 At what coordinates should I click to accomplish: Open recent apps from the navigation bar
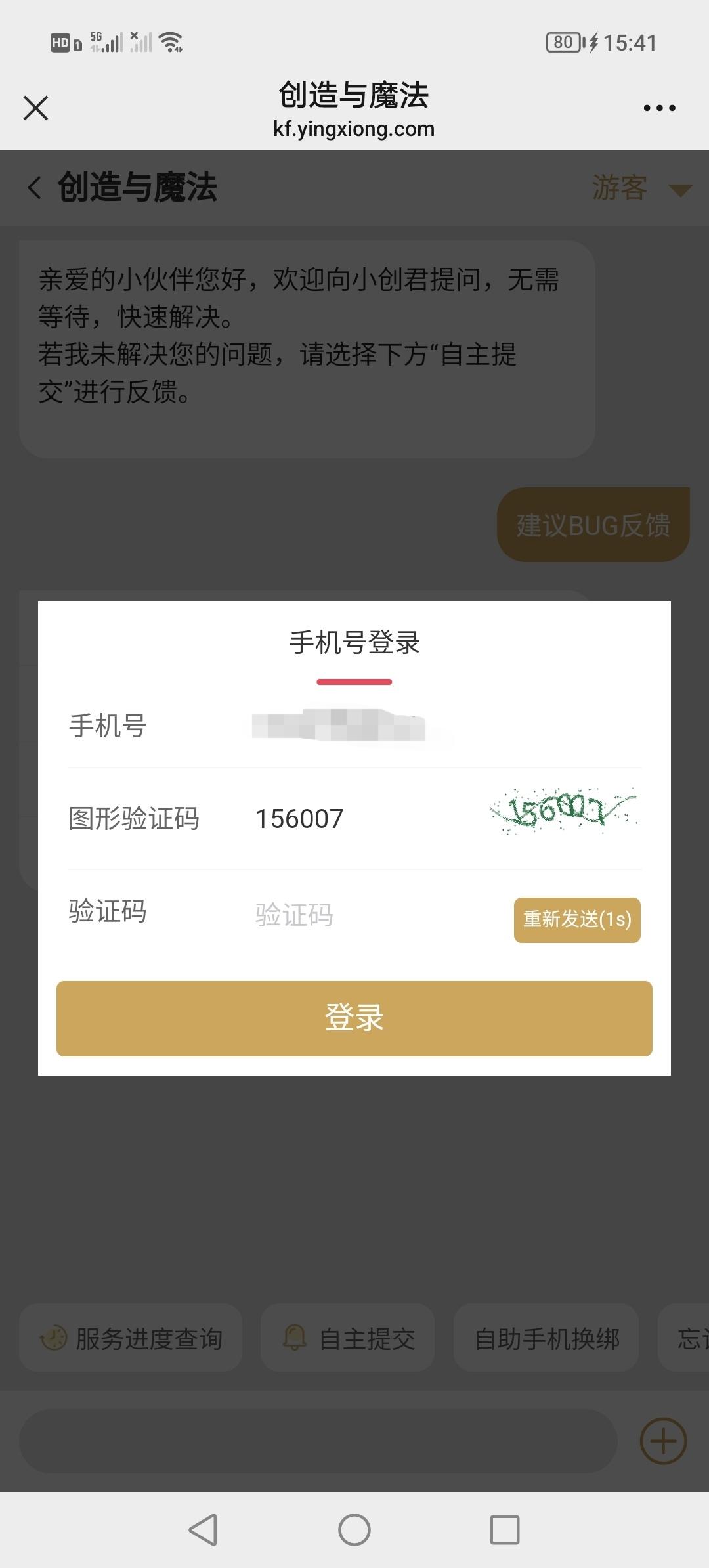505,1530
